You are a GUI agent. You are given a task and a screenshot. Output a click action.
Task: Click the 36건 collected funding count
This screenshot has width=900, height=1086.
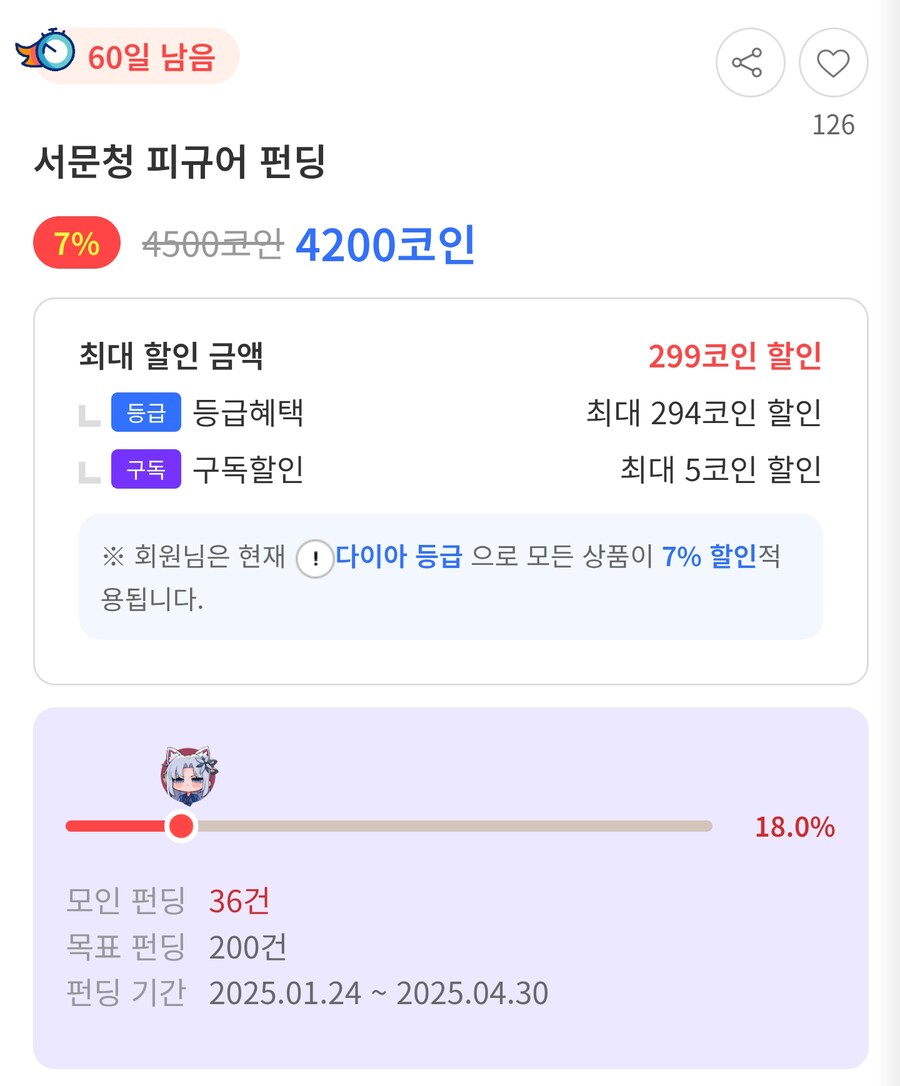[236, 901]
